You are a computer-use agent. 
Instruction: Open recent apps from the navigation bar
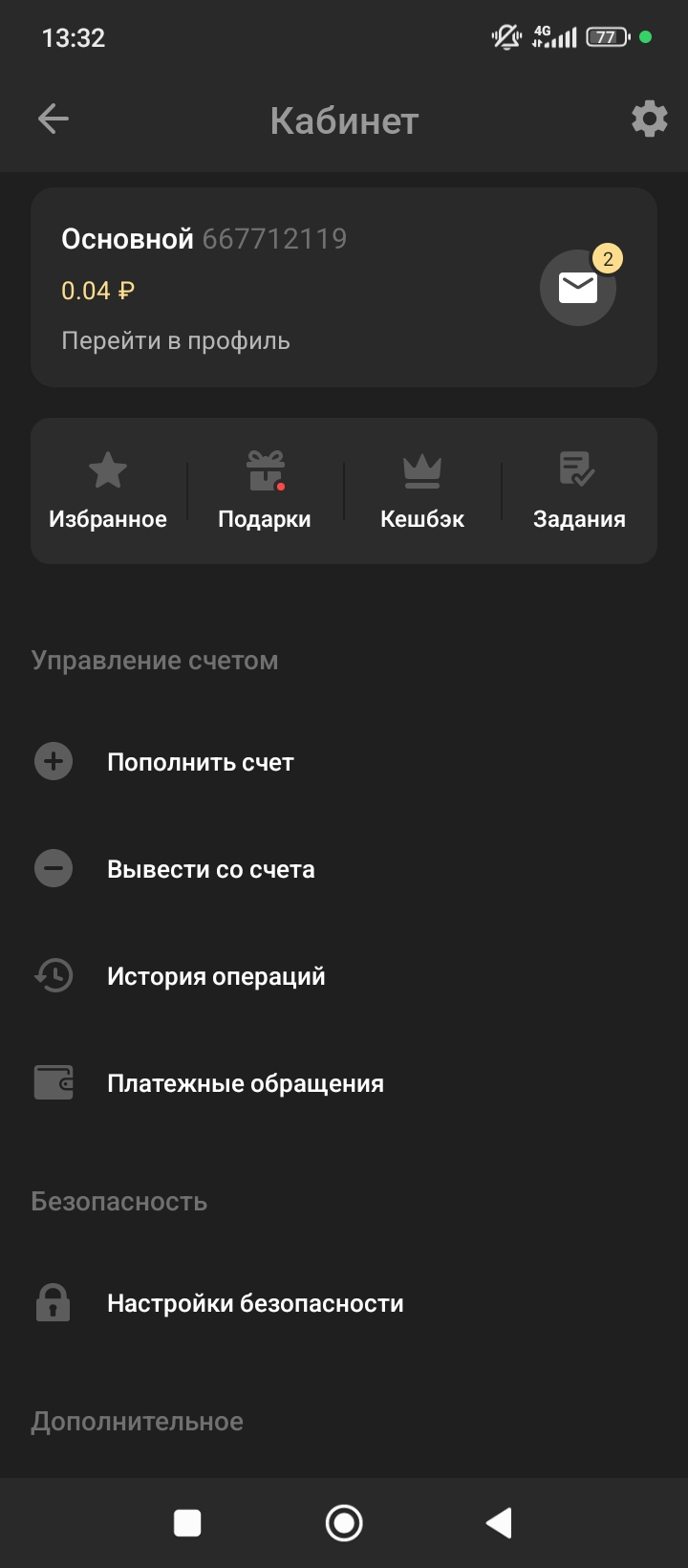coord(187,1523)
